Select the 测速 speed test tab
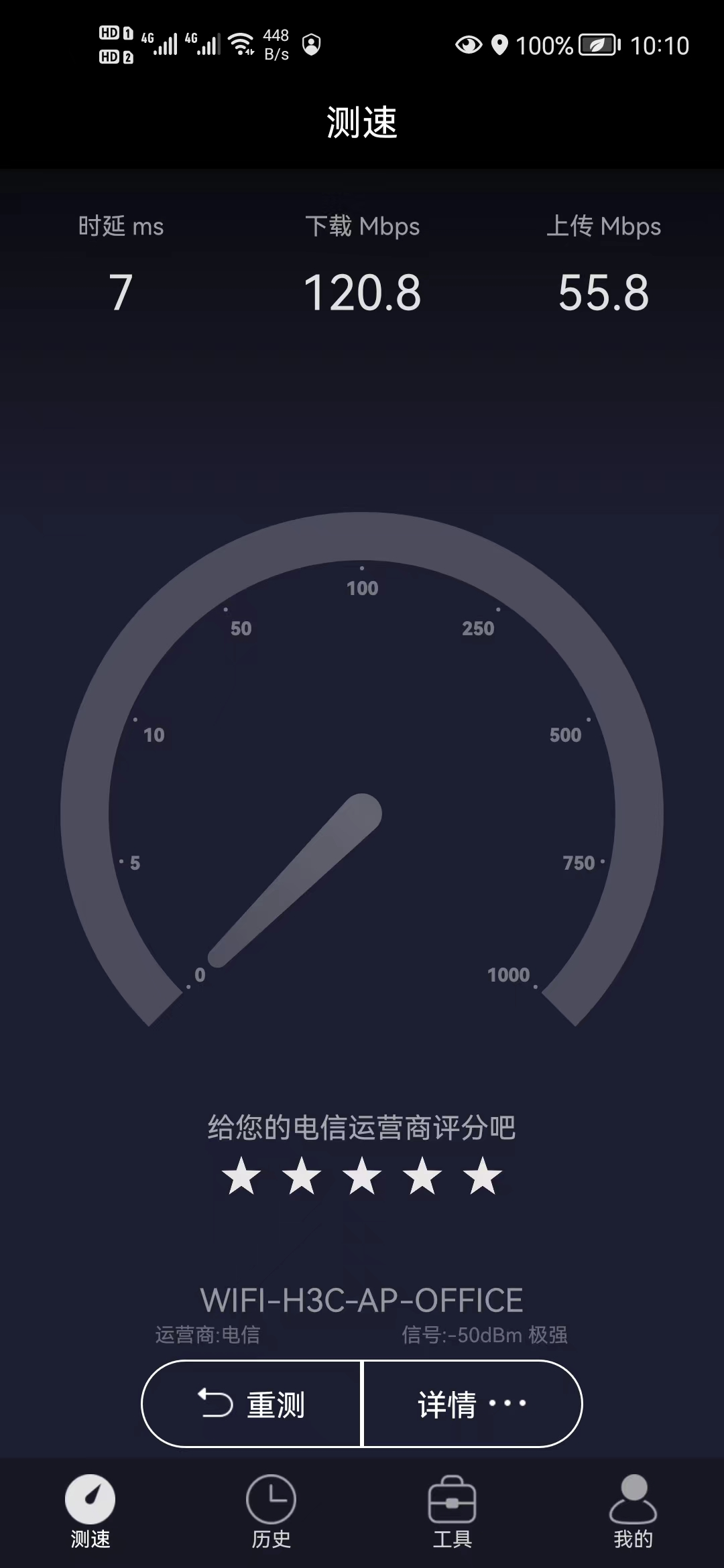This screenshot has height=1568, width=724. click(90, 1512)
